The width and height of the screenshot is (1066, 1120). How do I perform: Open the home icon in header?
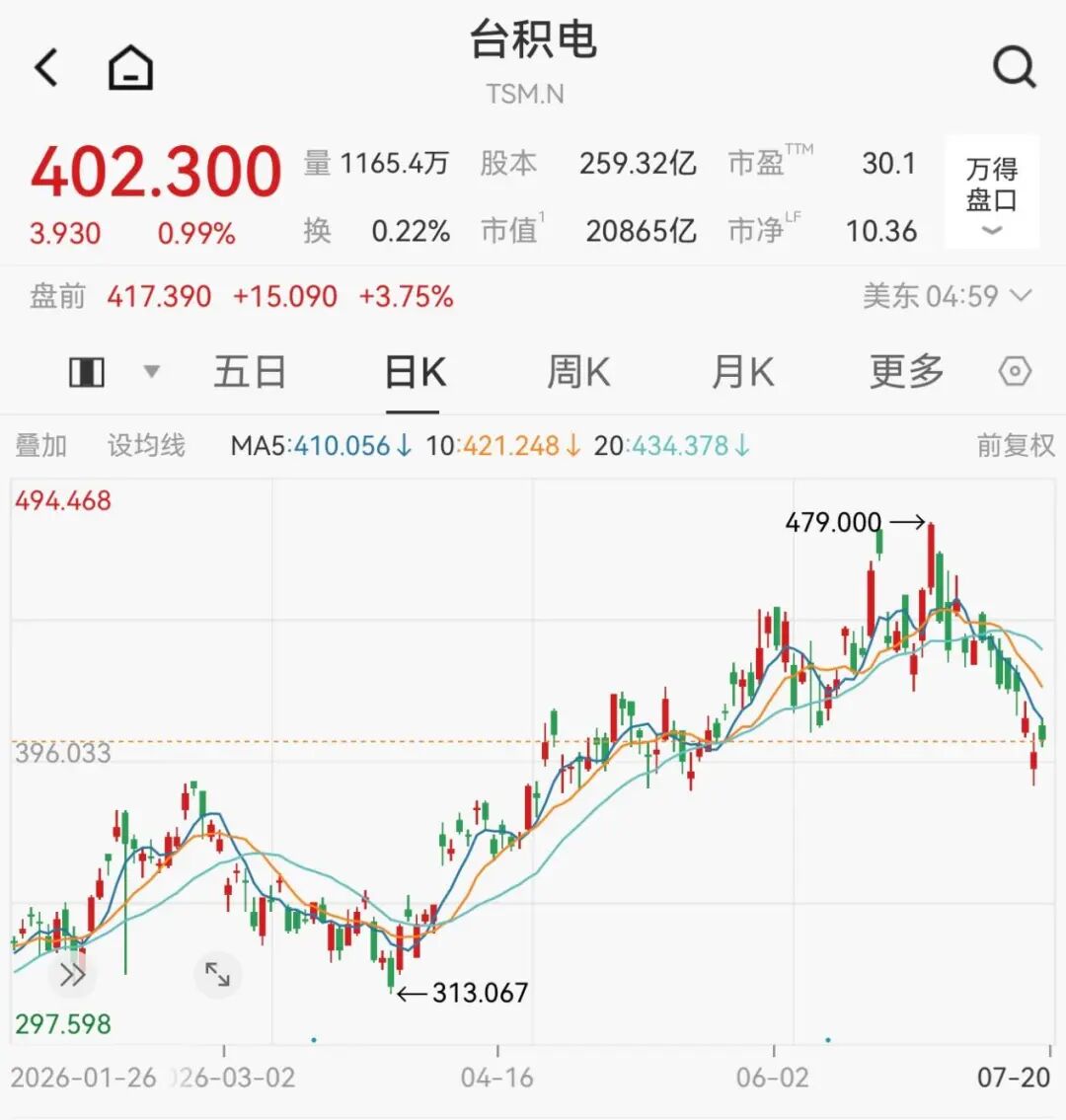point(130,67)
